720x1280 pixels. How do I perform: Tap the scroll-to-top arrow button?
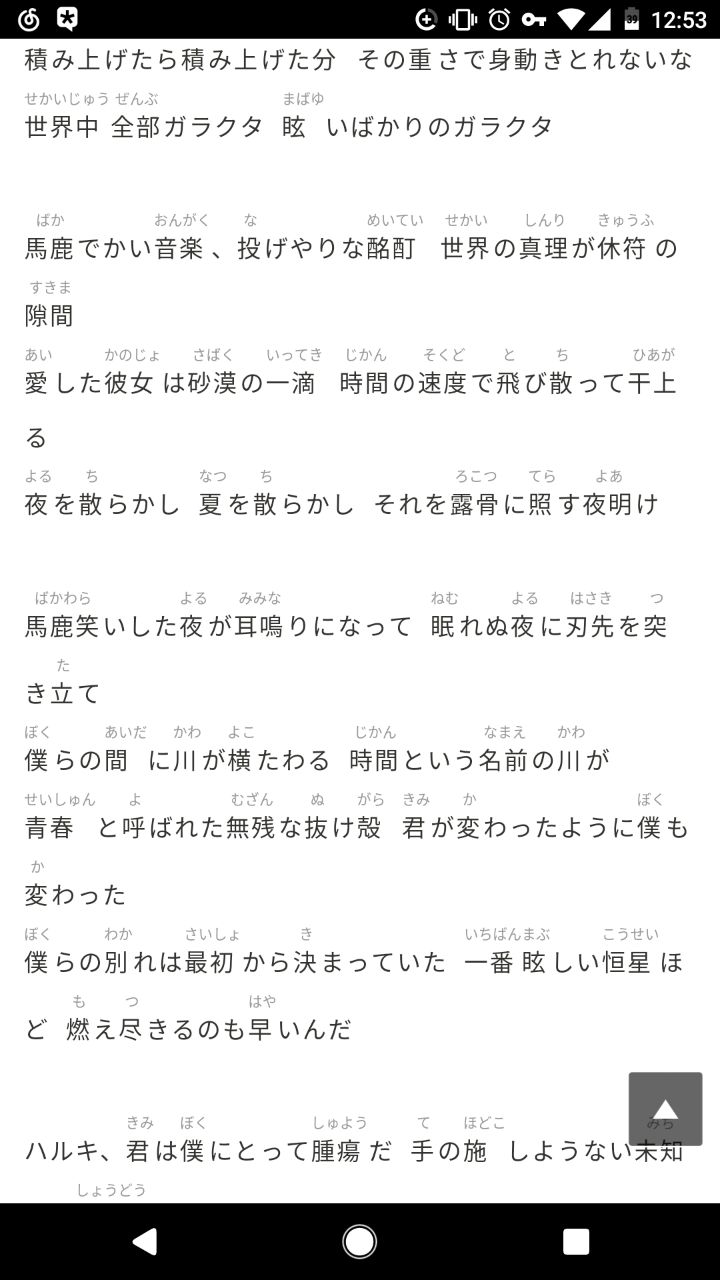[665, 1109]
